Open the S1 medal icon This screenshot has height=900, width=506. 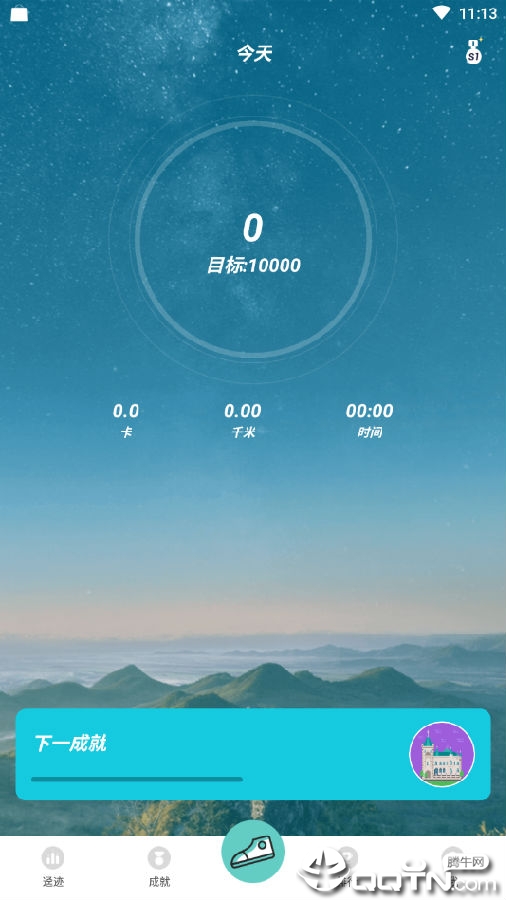474,52
